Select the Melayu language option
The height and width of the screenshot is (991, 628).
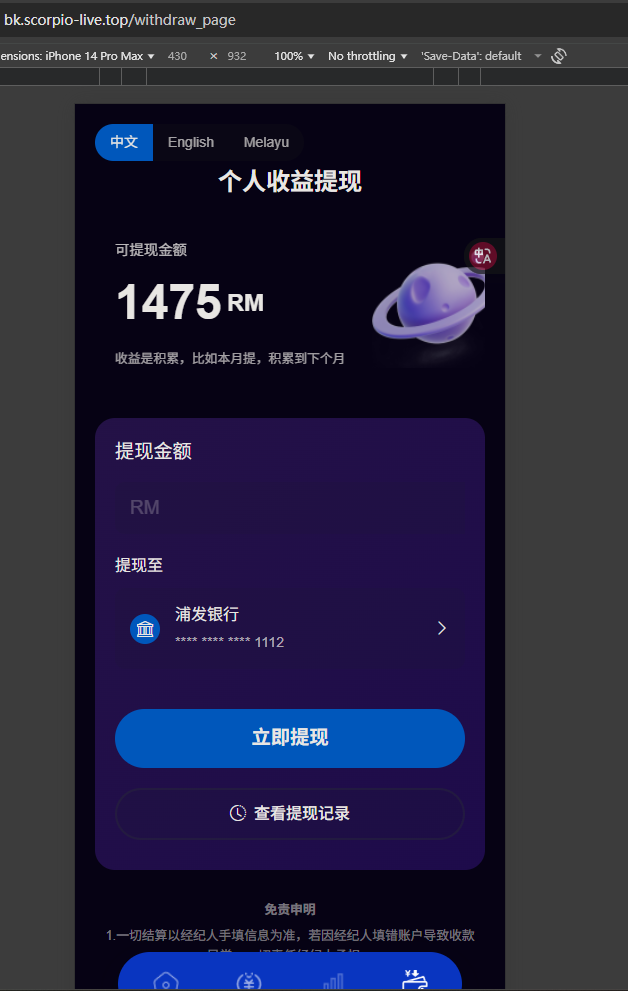[266, 142]
